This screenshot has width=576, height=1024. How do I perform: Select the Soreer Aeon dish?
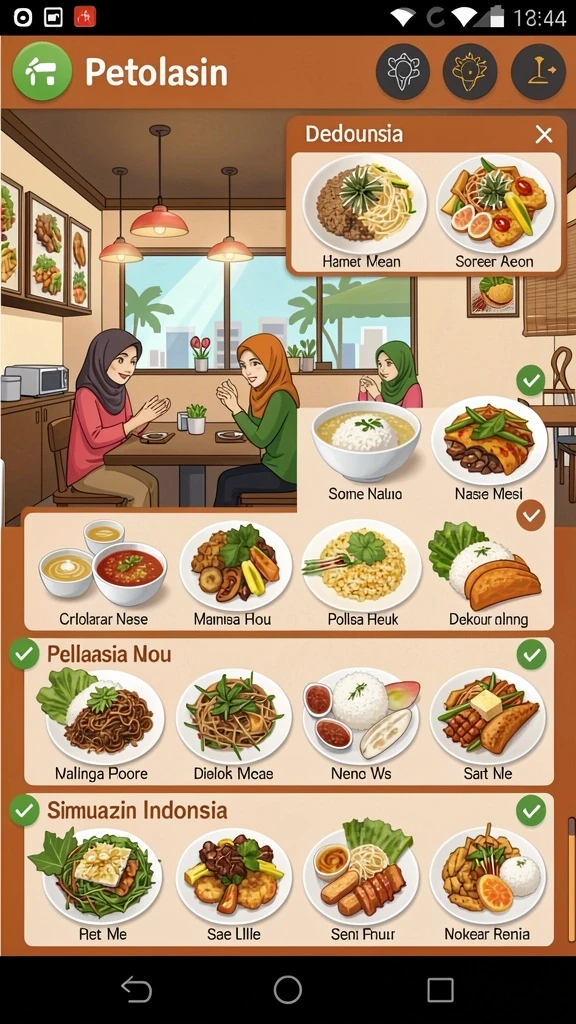(x=494, y=212)
